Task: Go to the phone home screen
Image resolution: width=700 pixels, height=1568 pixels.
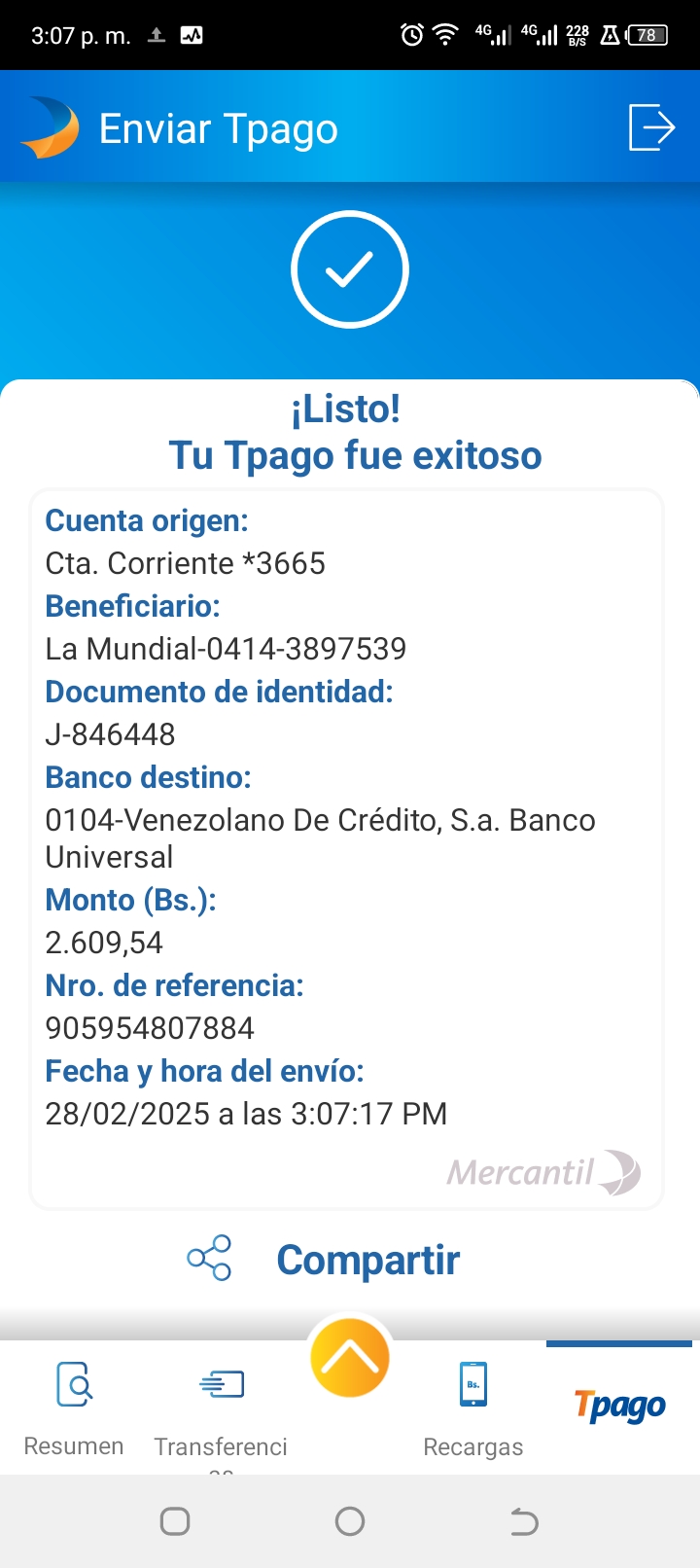Action: click(x=350, y=1521)
